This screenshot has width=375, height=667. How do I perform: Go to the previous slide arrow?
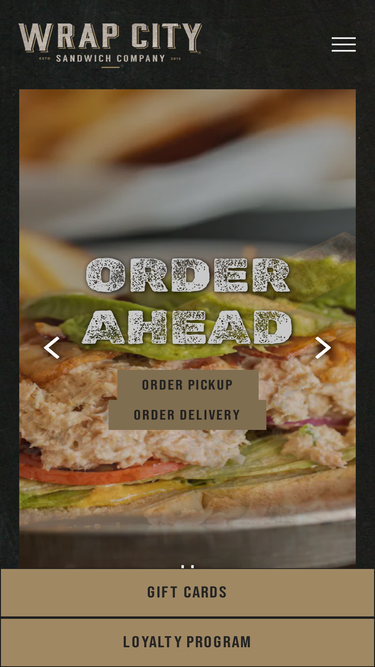[x=51, y=348]
